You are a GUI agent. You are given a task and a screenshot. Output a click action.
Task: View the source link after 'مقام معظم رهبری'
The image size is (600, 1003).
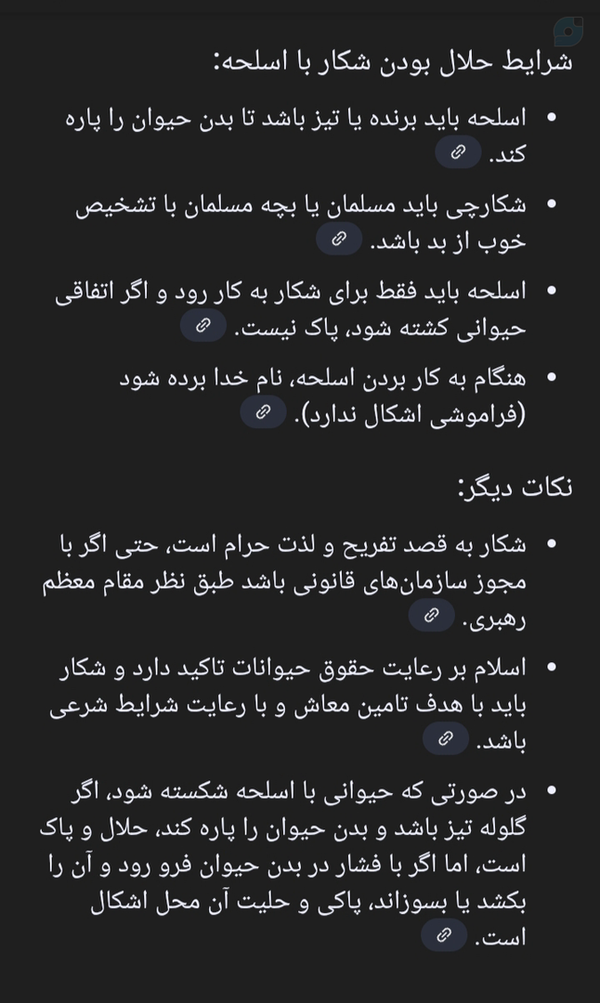(x=432, y=617)
